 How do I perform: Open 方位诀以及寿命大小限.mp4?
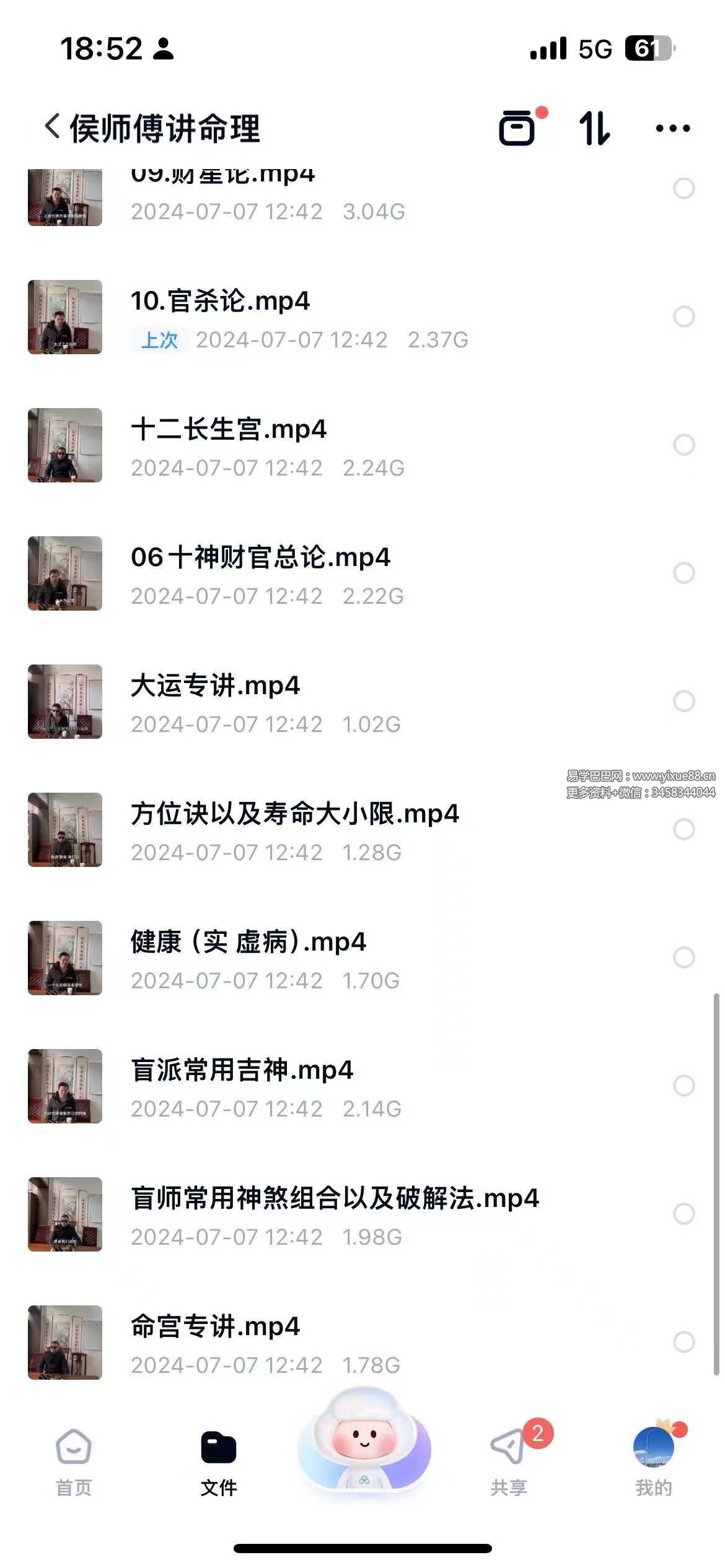coord(294,814)
